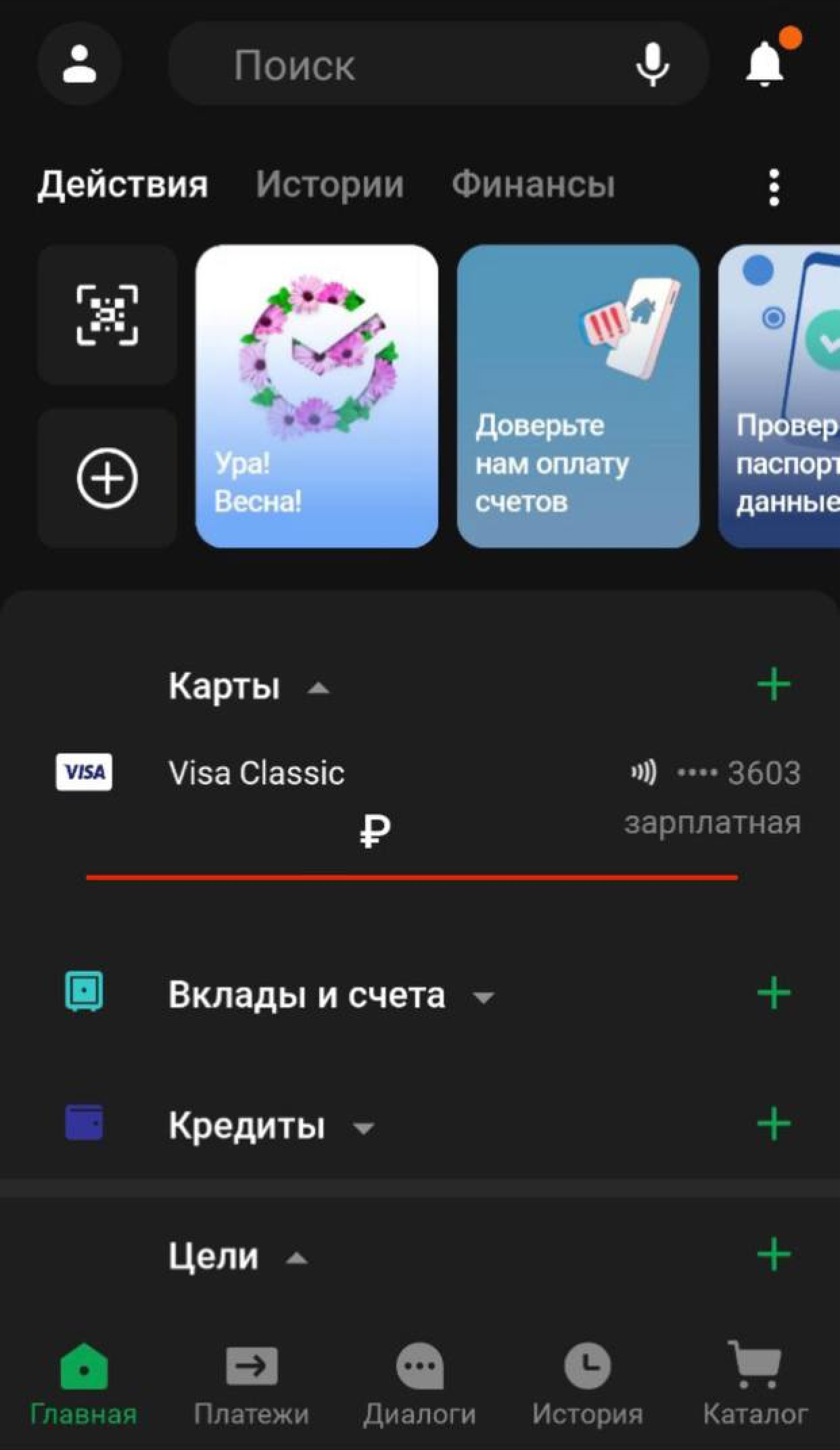Add a new card with Карты plus
This screenshot has width=840, height=1450.
point(774,685)
